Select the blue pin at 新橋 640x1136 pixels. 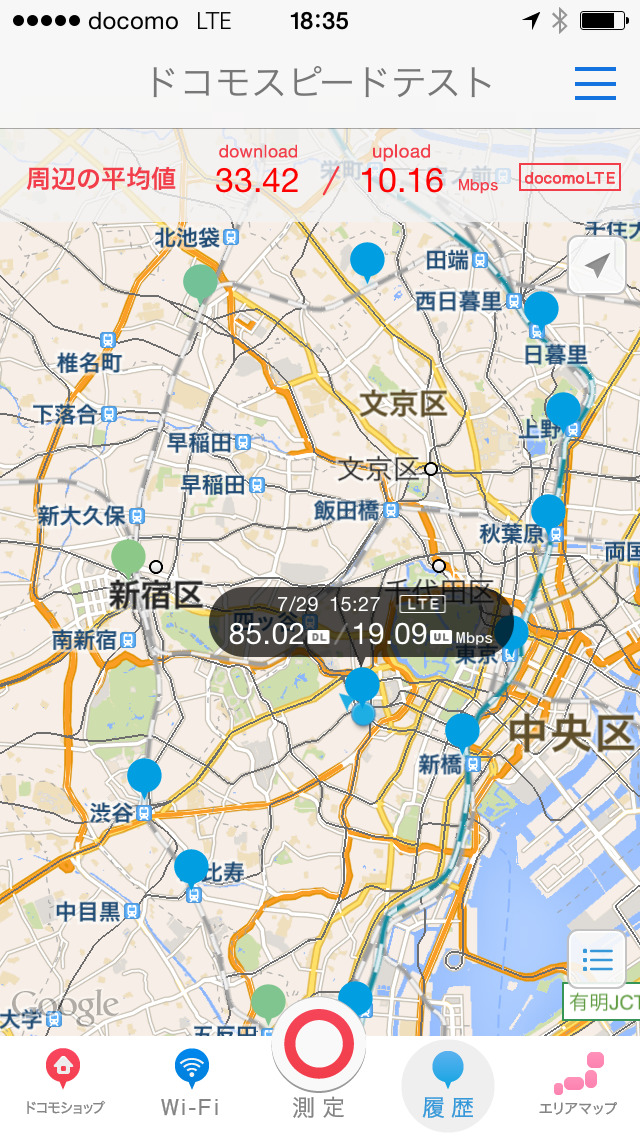tap(462, 730)
